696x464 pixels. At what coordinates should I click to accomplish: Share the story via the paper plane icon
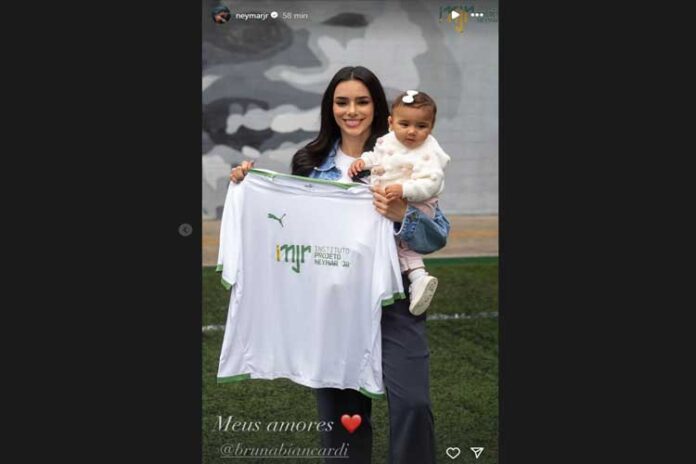477,452
